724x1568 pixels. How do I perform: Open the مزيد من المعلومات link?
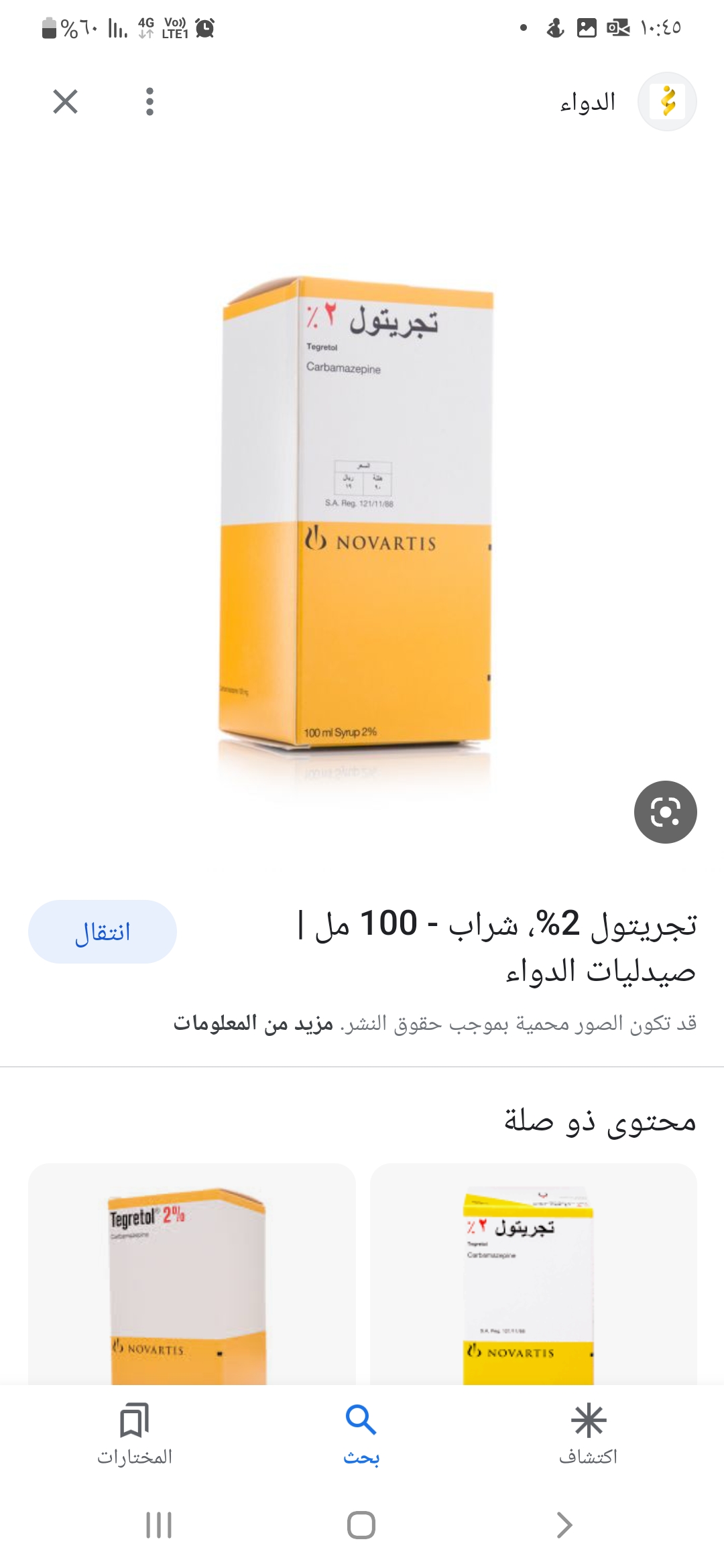pyautogui.click(x=253, y=1023)
